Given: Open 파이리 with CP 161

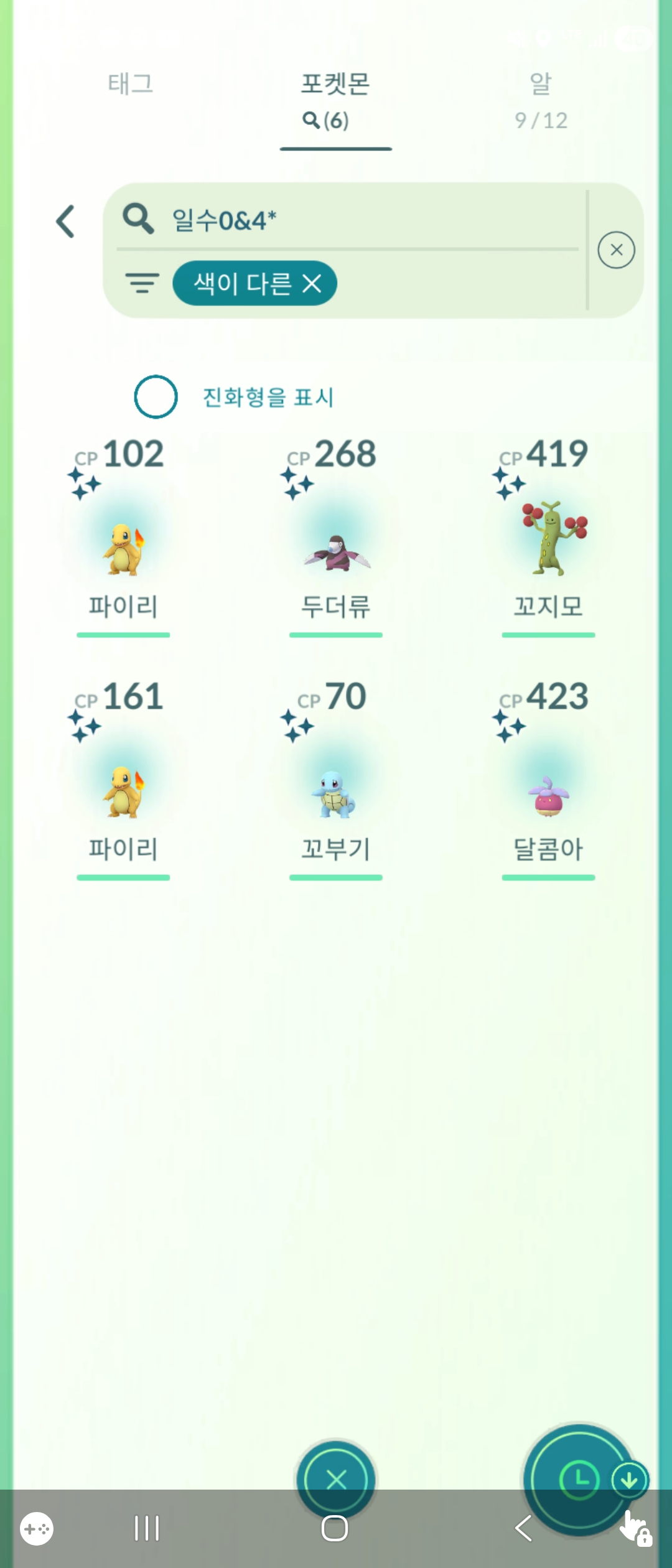Looking at the screenshot, I should click(x=123, y=784).
